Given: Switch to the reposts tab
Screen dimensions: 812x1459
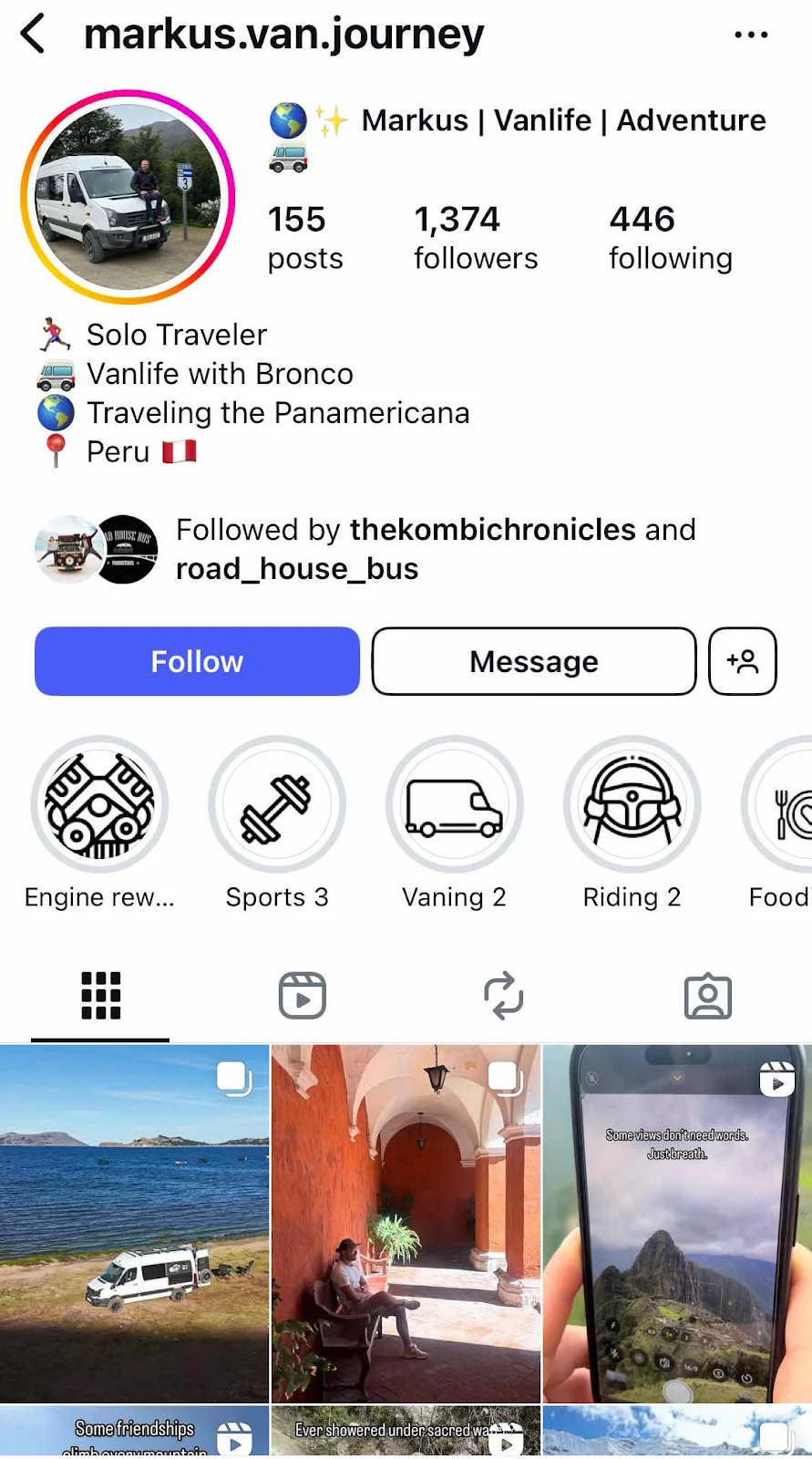Looking at the screenshot, I should coord(504,995).
